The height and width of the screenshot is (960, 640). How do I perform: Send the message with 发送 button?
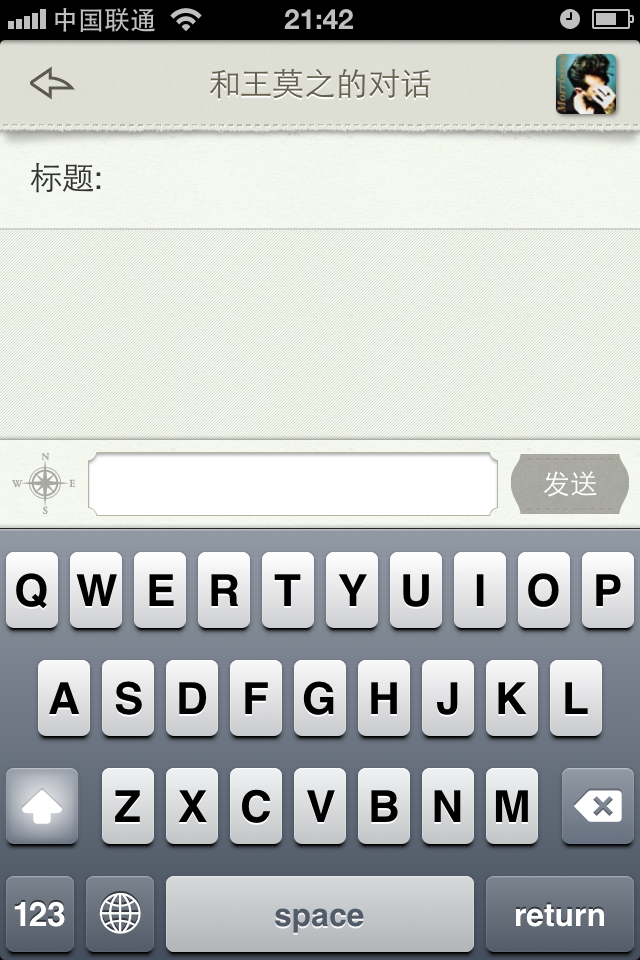(x=570, y=484)
